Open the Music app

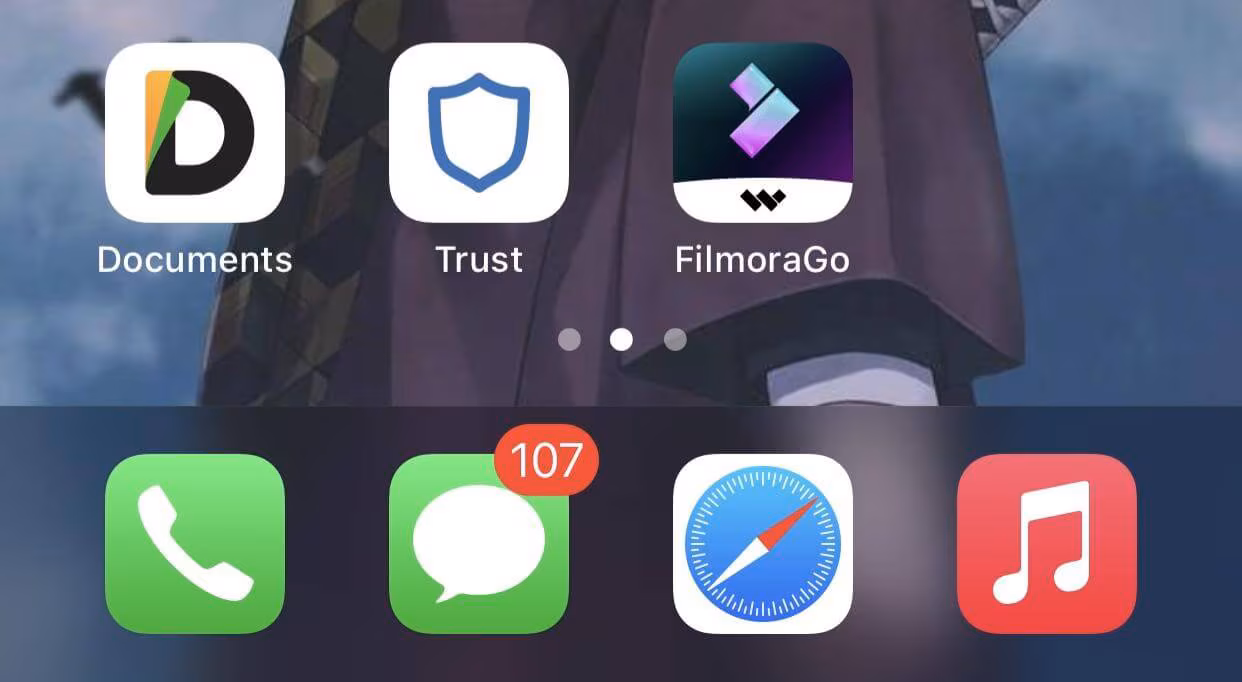[x=1046, y=543]
